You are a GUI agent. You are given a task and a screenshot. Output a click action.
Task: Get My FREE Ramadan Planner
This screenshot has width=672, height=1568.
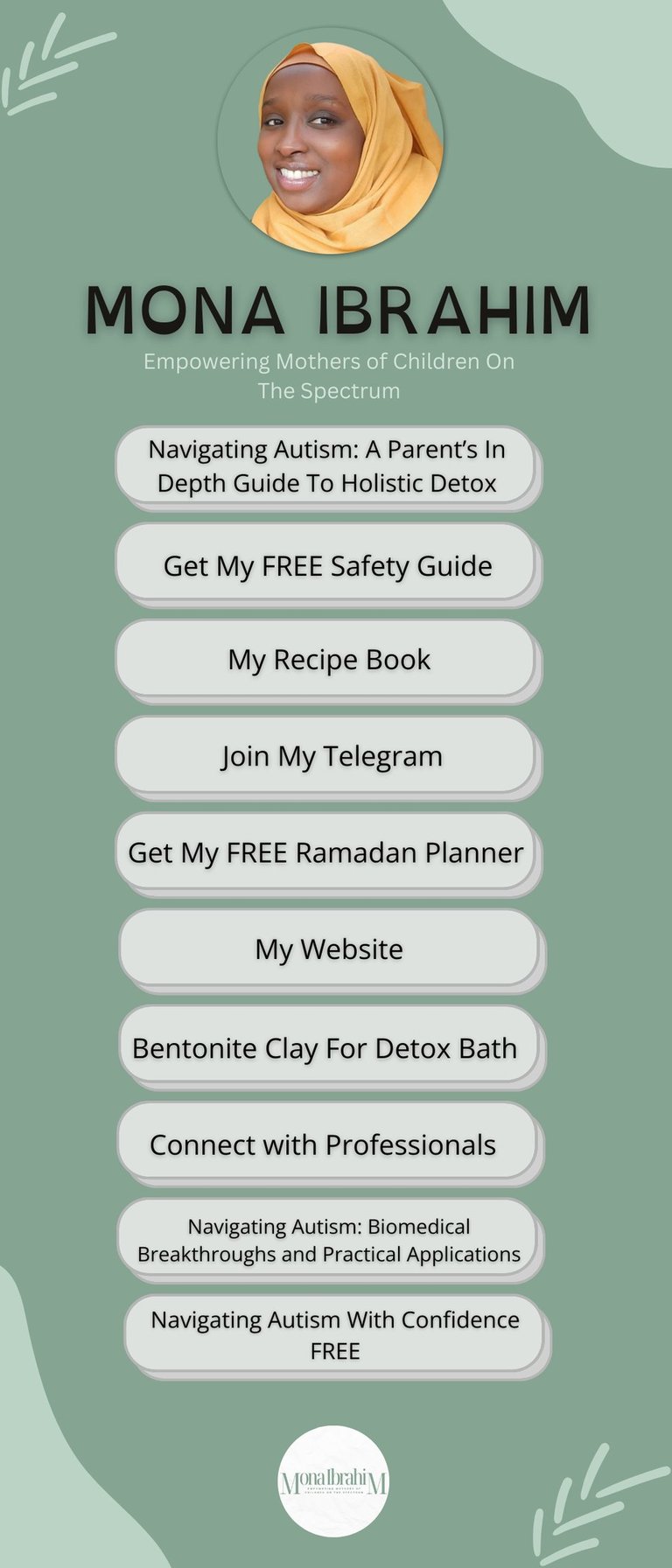pos(325,850)
